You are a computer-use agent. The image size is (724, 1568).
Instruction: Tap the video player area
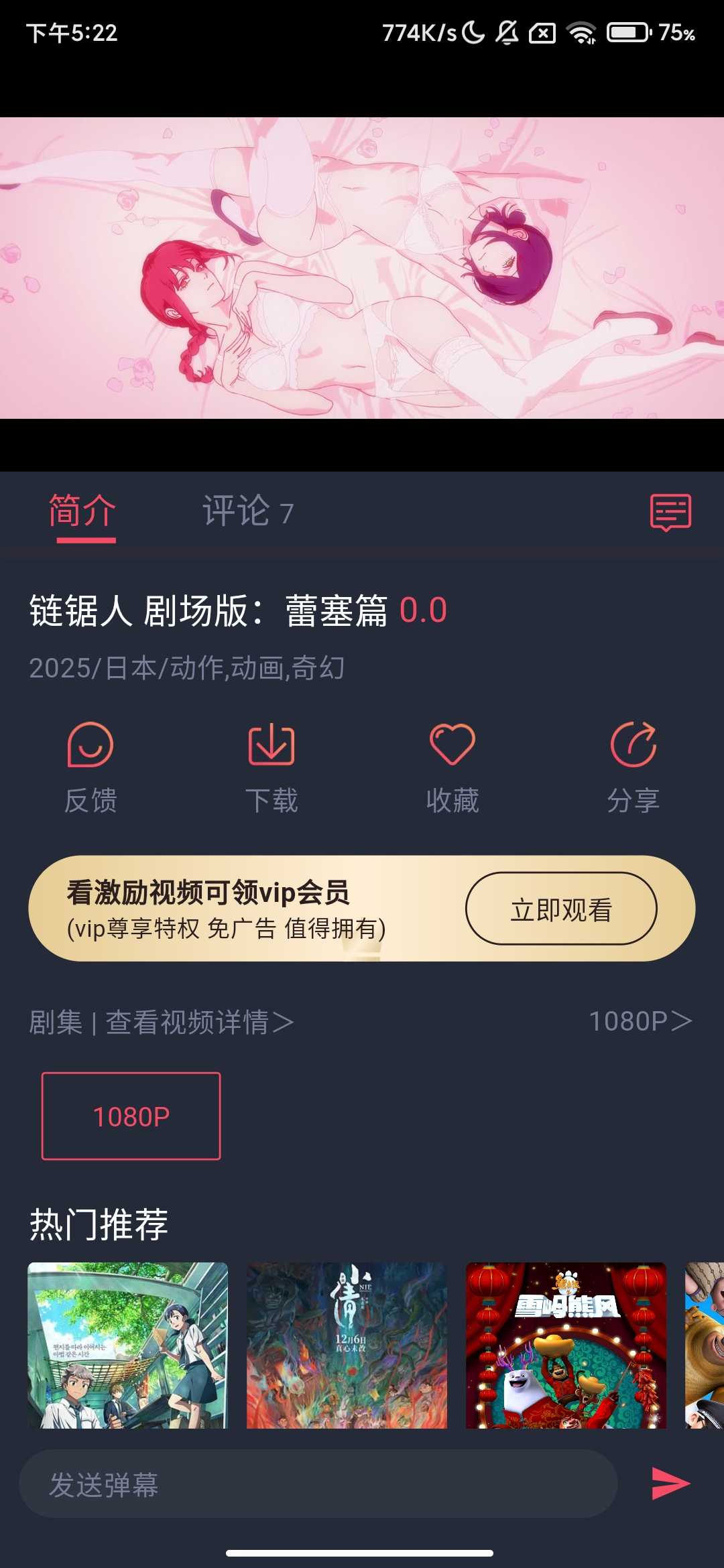coord(362,268)
